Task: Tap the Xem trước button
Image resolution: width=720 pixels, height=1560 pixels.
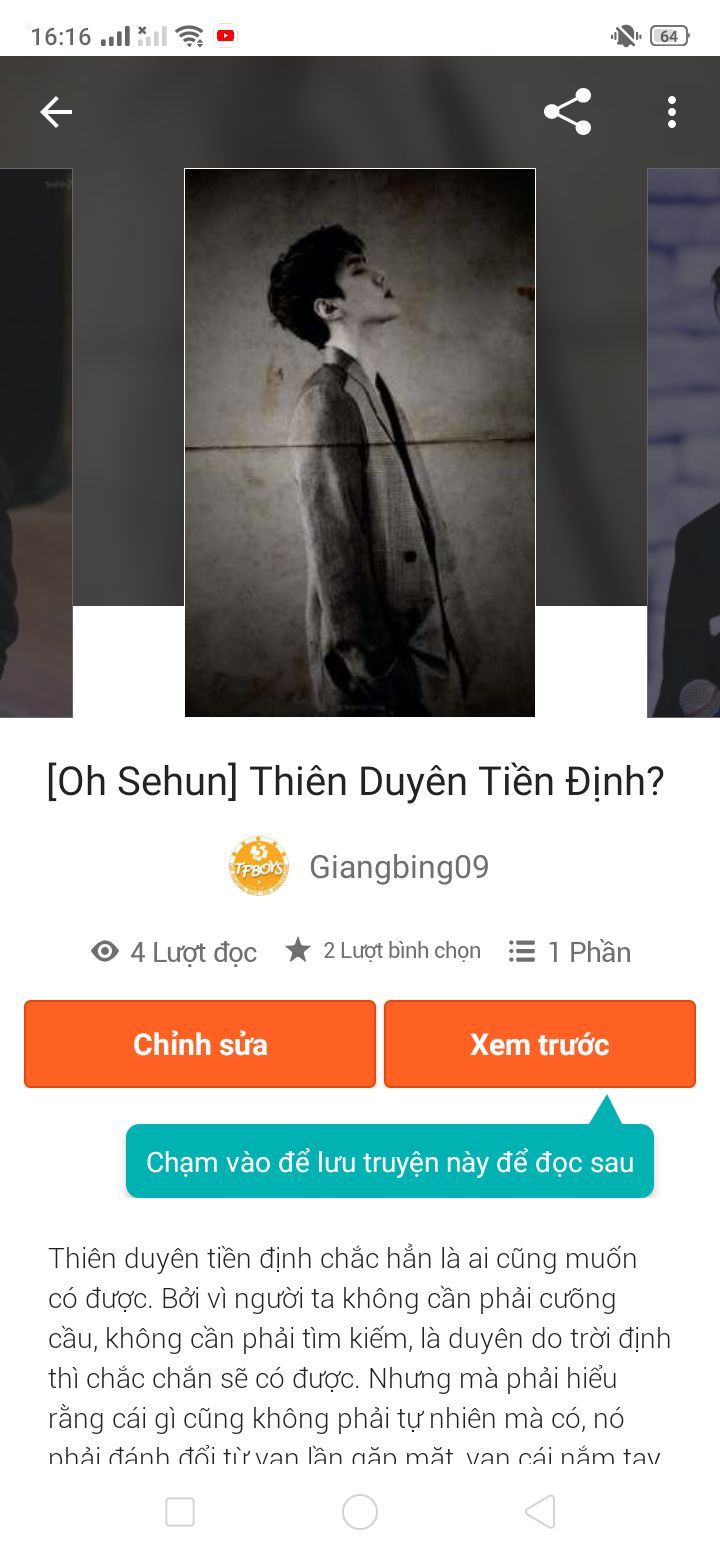Action: point(540,1044)
